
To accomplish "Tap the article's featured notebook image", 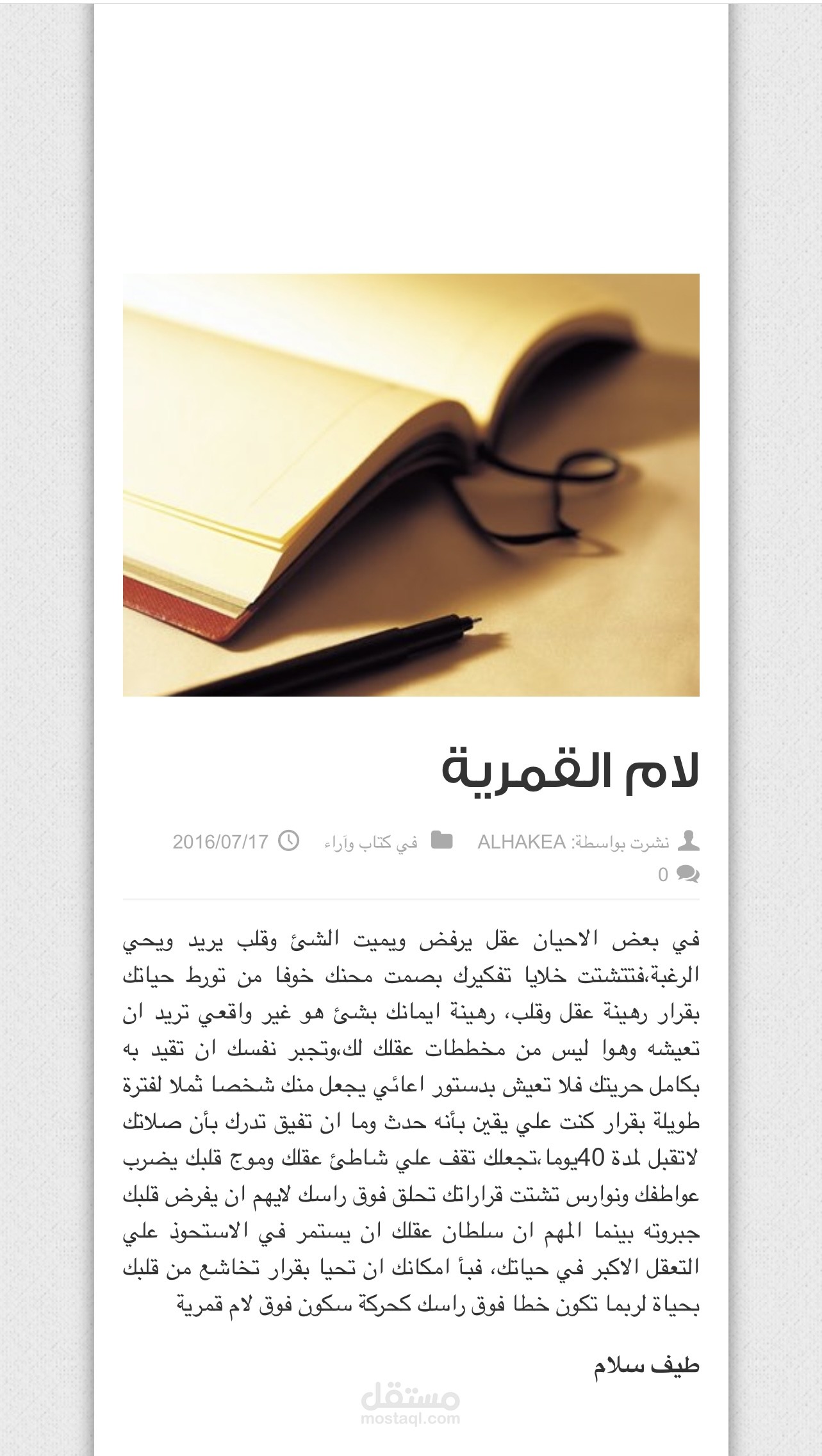I will coord(411,484).
